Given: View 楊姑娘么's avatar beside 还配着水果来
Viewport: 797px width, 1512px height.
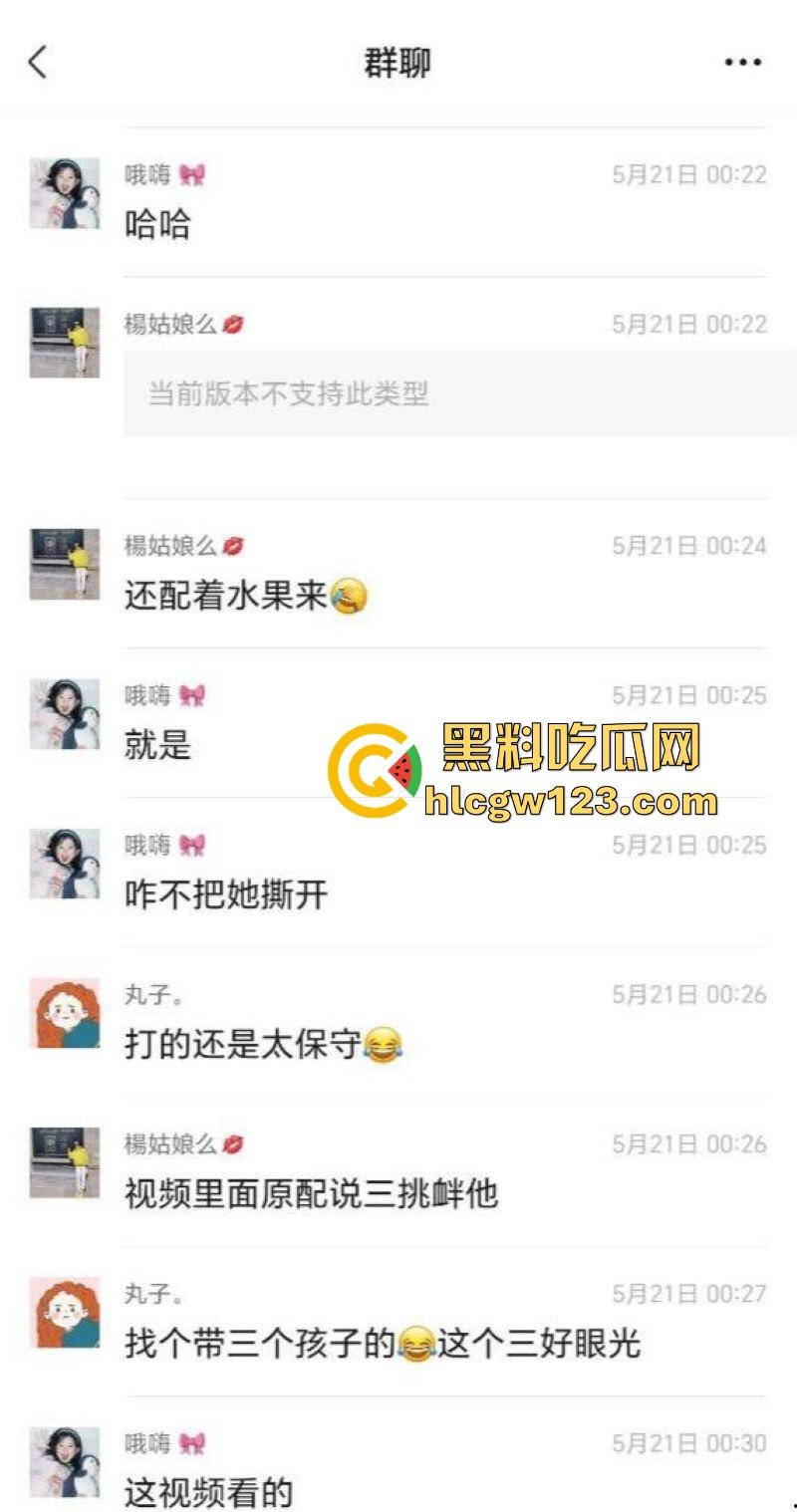Looking at the screenshot, I should (65, 564).
